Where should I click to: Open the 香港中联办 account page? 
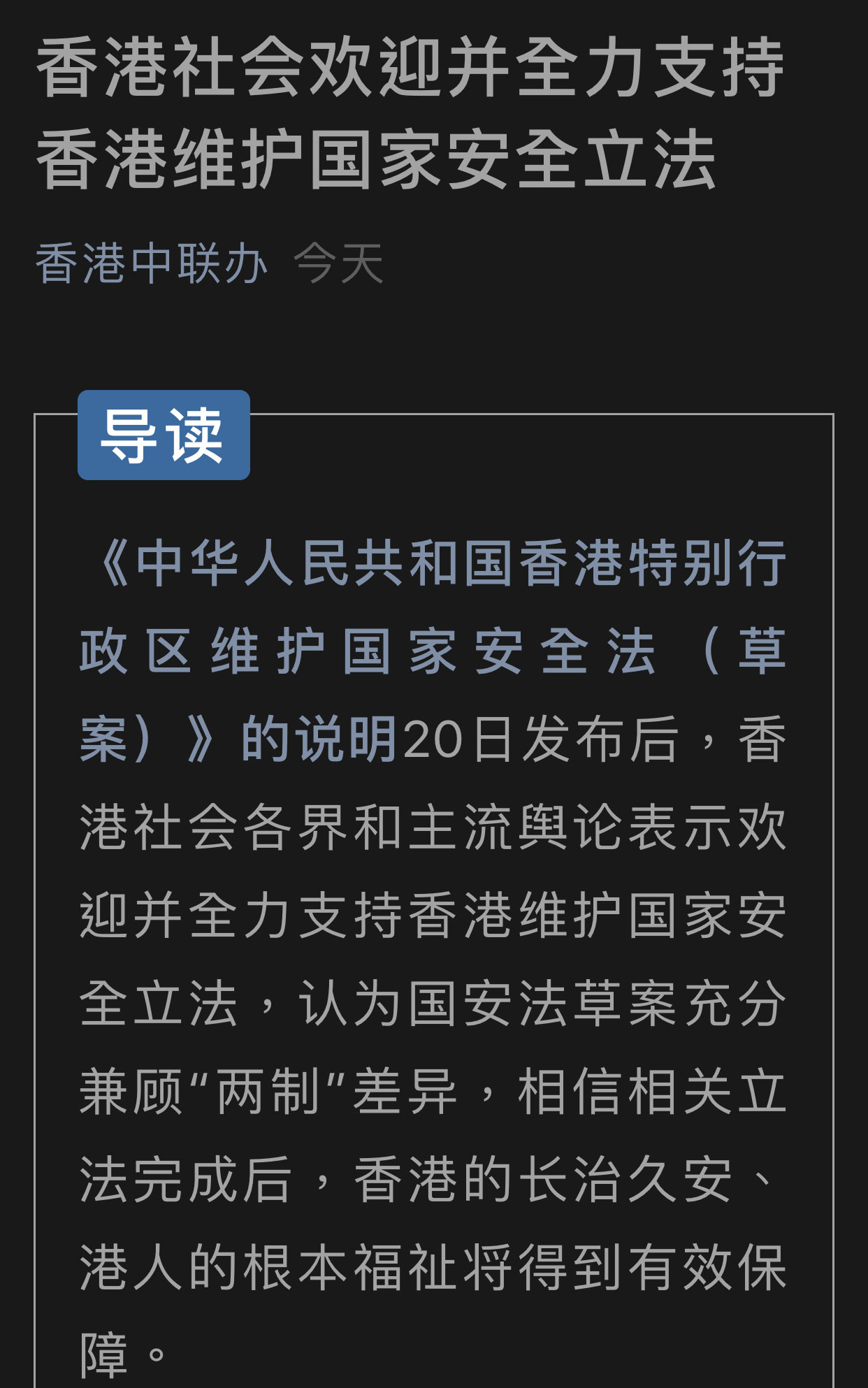coord(151,264)
